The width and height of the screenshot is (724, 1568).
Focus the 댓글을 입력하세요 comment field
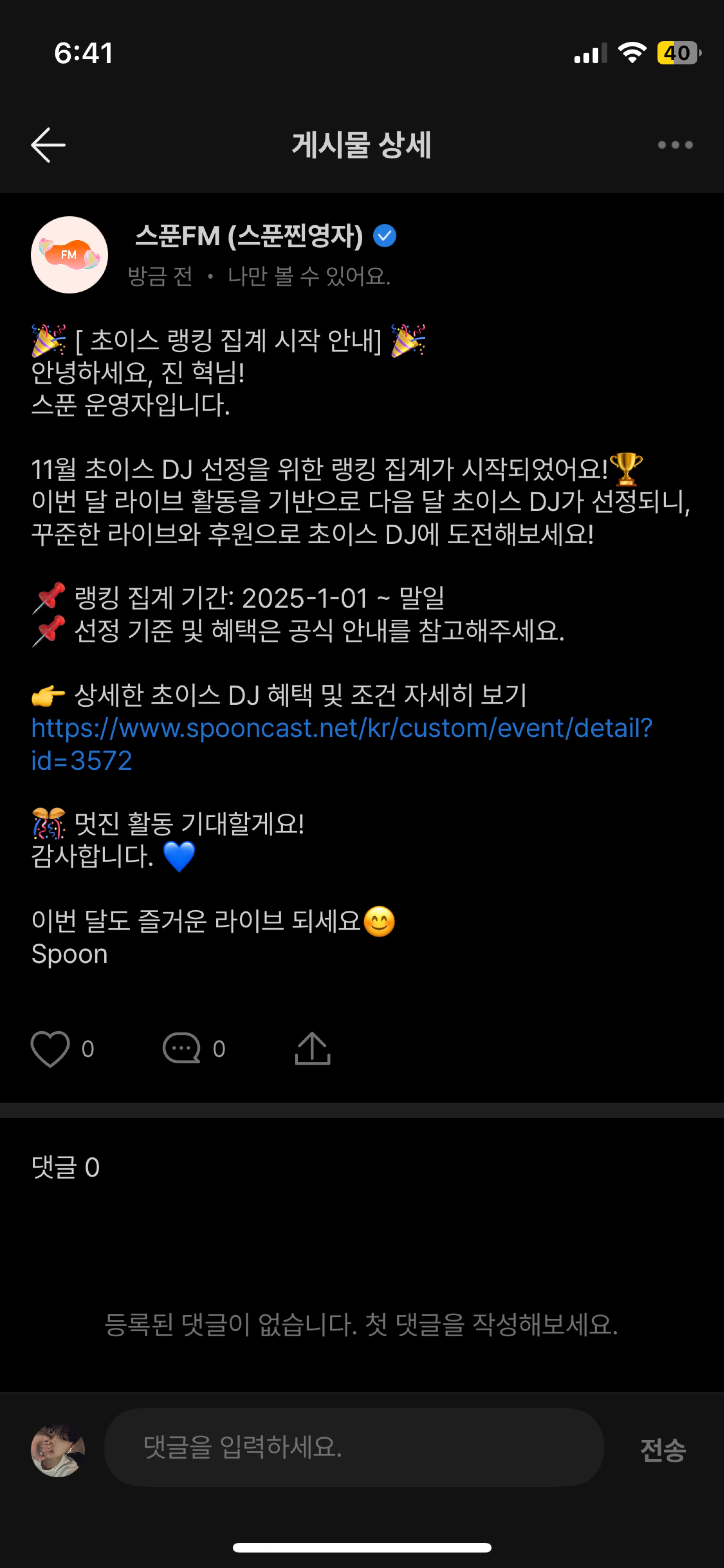click(x=353, y=1447)
